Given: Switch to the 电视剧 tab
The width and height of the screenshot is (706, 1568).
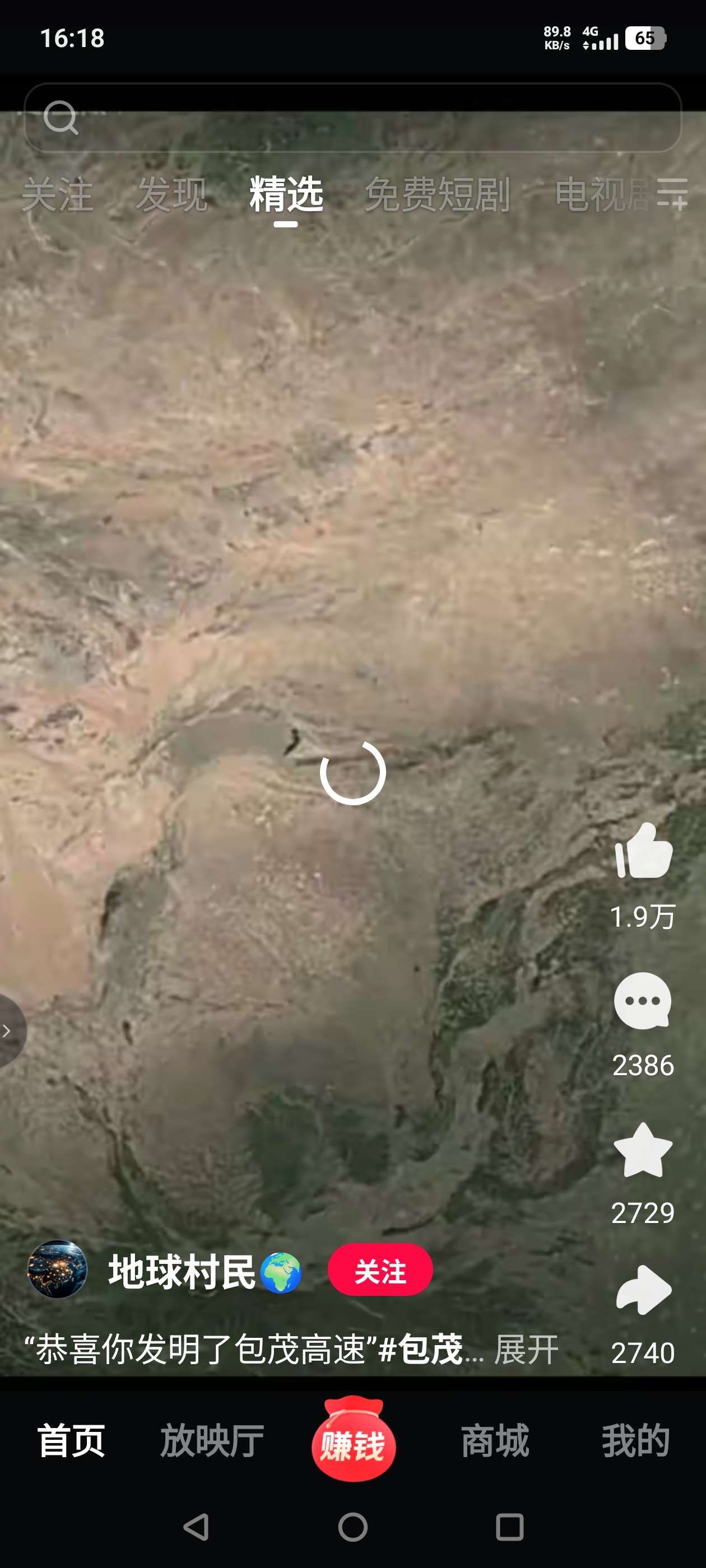Looking at the screenshot, I should 600,195.
